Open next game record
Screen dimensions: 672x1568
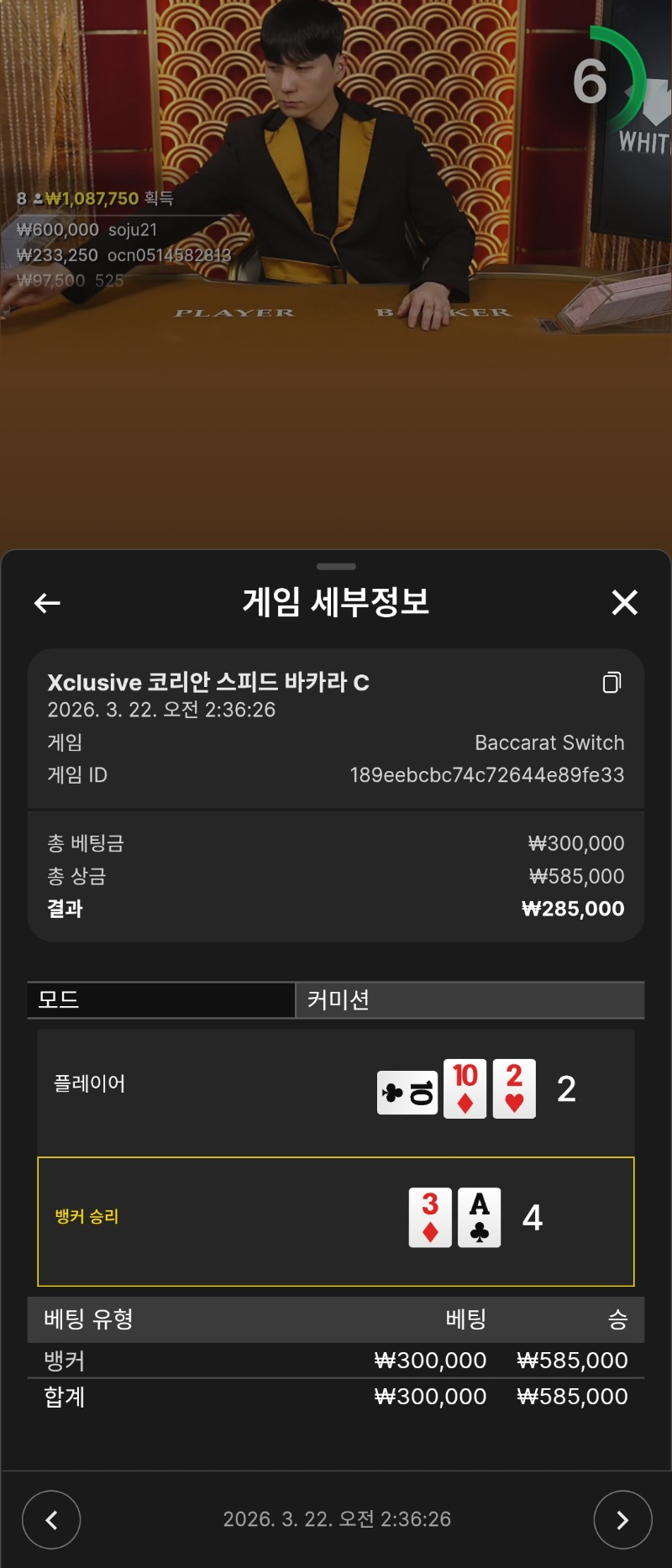(622, 1519)
